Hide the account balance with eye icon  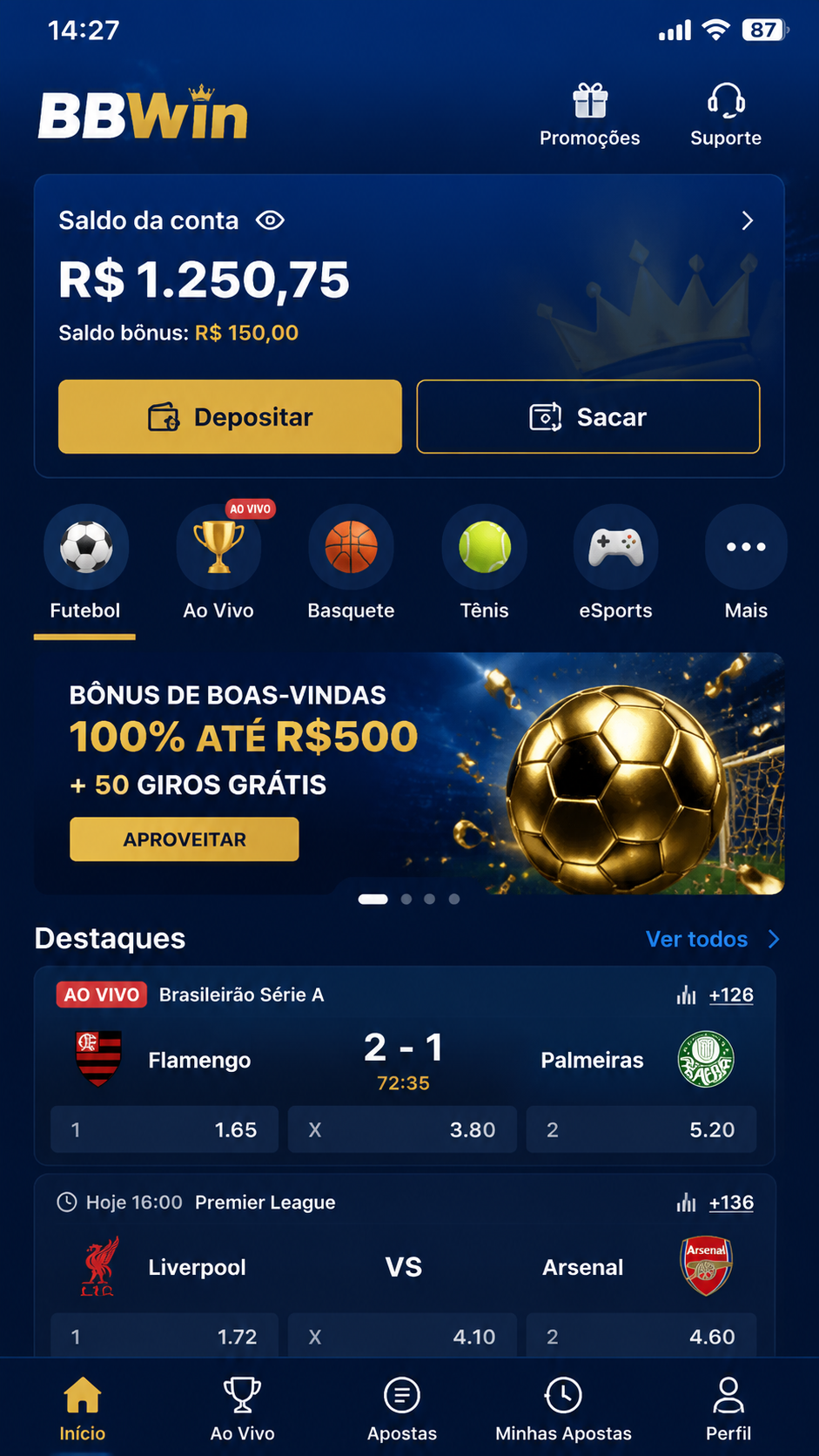pyautogui.click(x=270, y=220)
